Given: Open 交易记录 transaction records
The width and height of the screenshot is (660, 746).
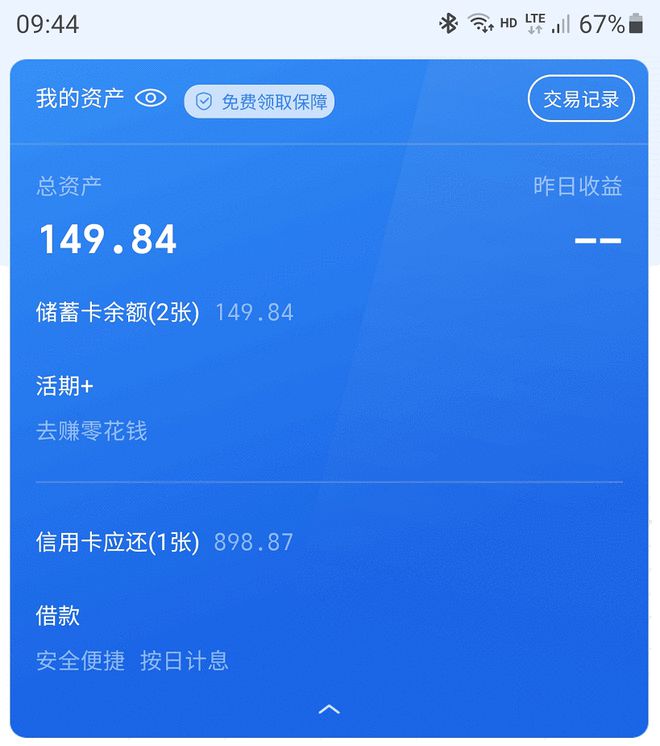Looking at the screenshot, I should tap(581, 99).
